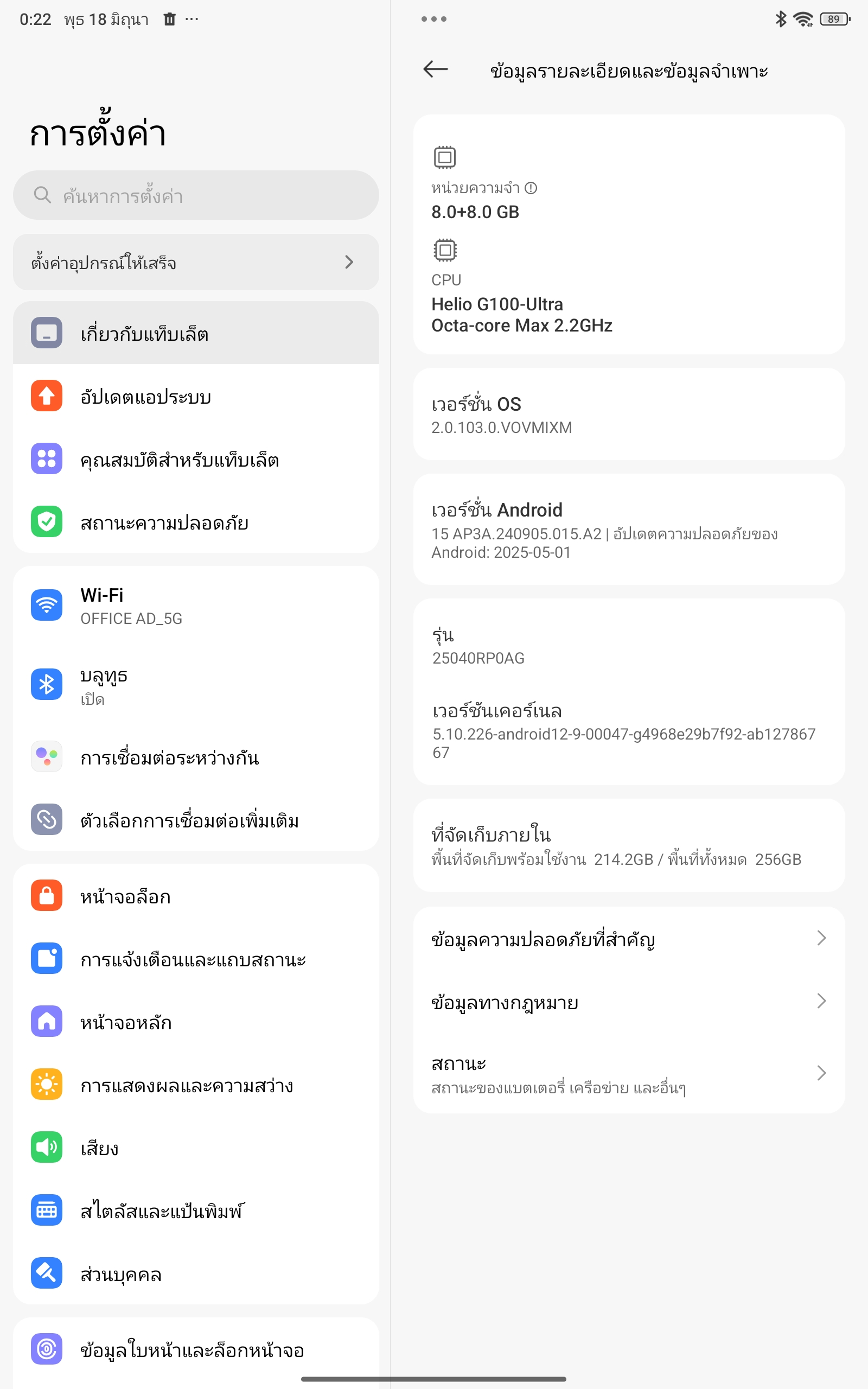
Task: Open the ค้นหาการตั้งค่า search field
Action: (196, 195)
